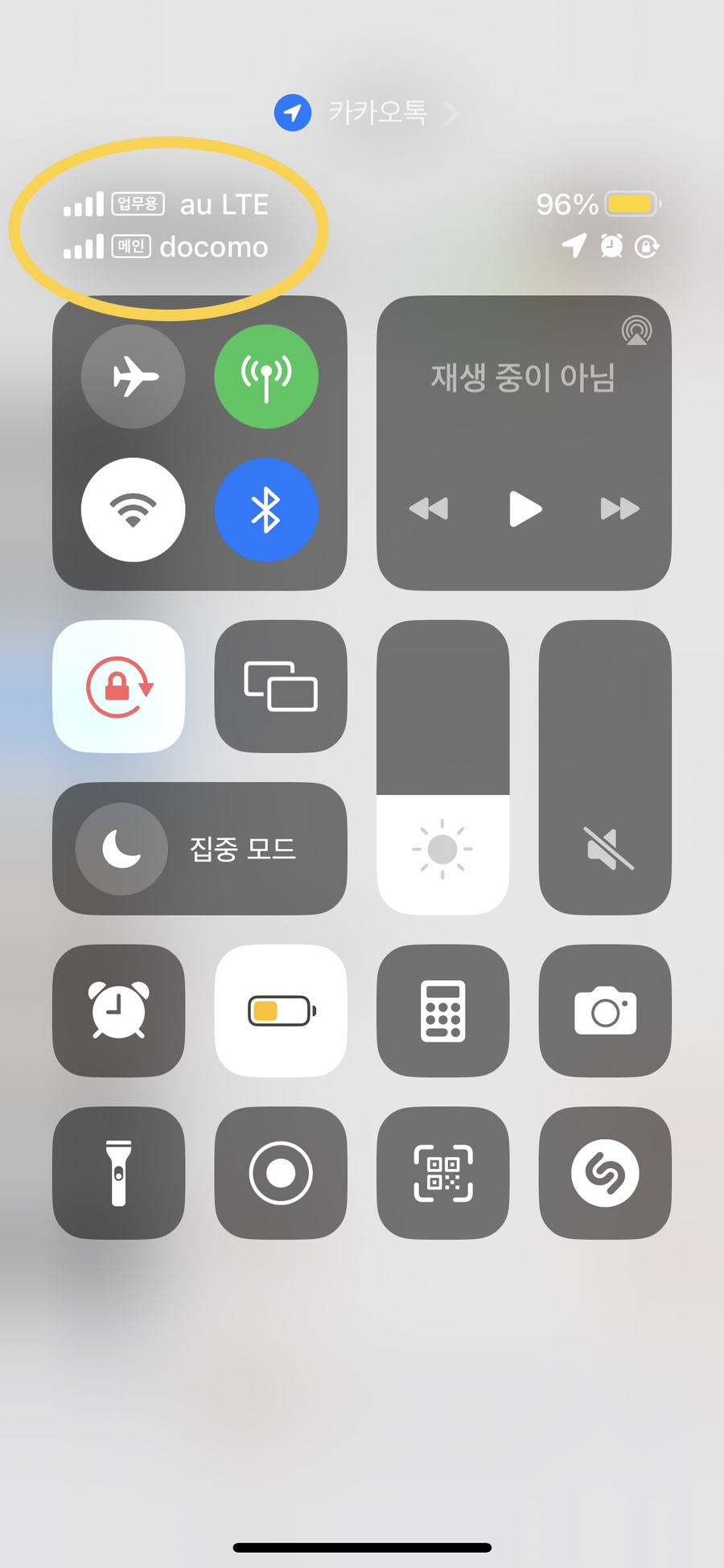Toggle the Wi-Fi button
724x1568 pixels.
(133, 510)
